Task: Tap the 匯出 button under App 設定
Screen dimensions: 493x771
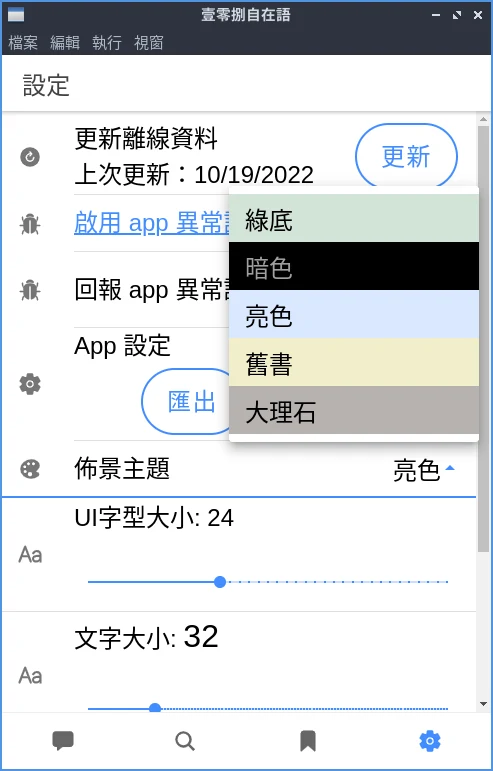Action: coord(187,402)
